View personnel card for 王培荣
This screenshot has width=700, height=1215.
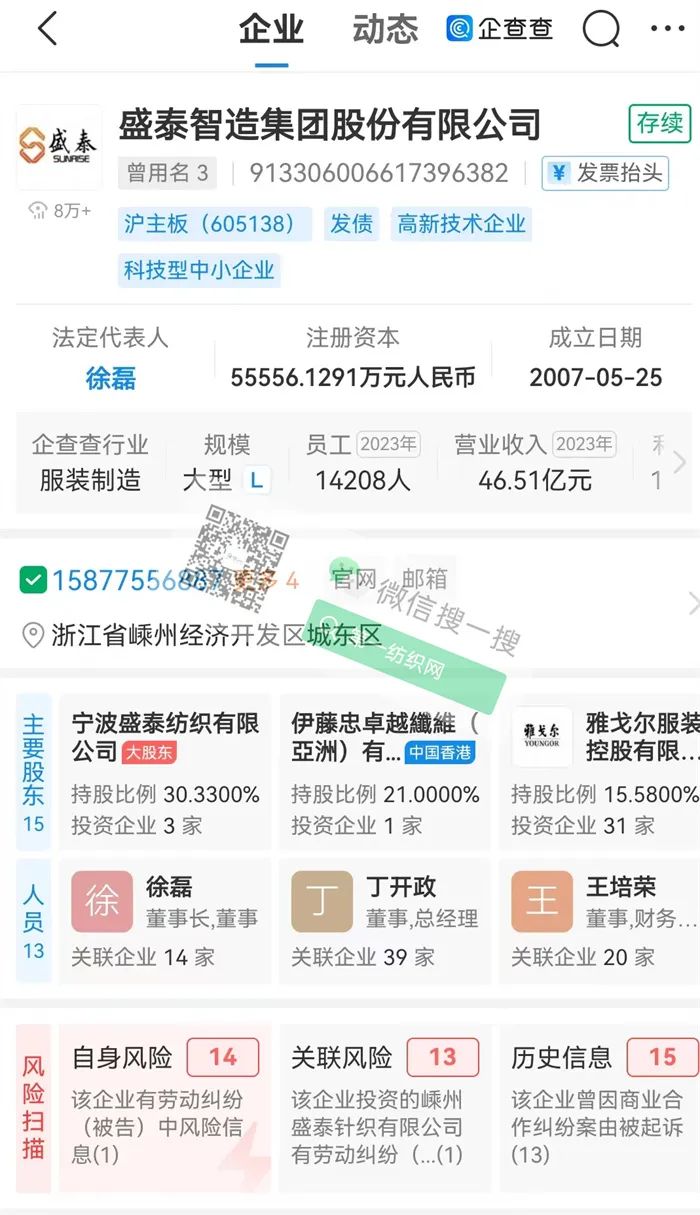tap(600, 920)
